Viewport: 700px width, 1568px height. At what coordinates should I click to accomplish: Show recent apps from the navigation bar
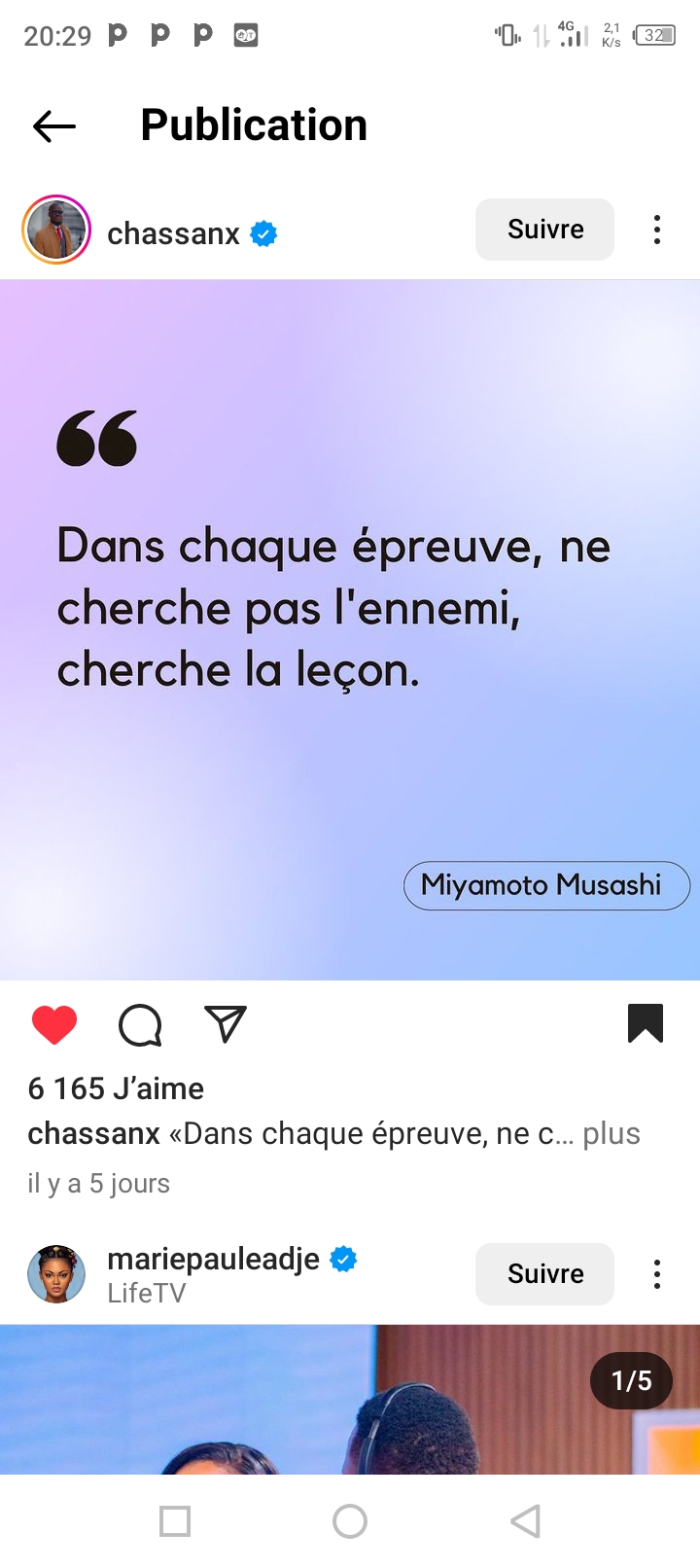[175, 1521]
